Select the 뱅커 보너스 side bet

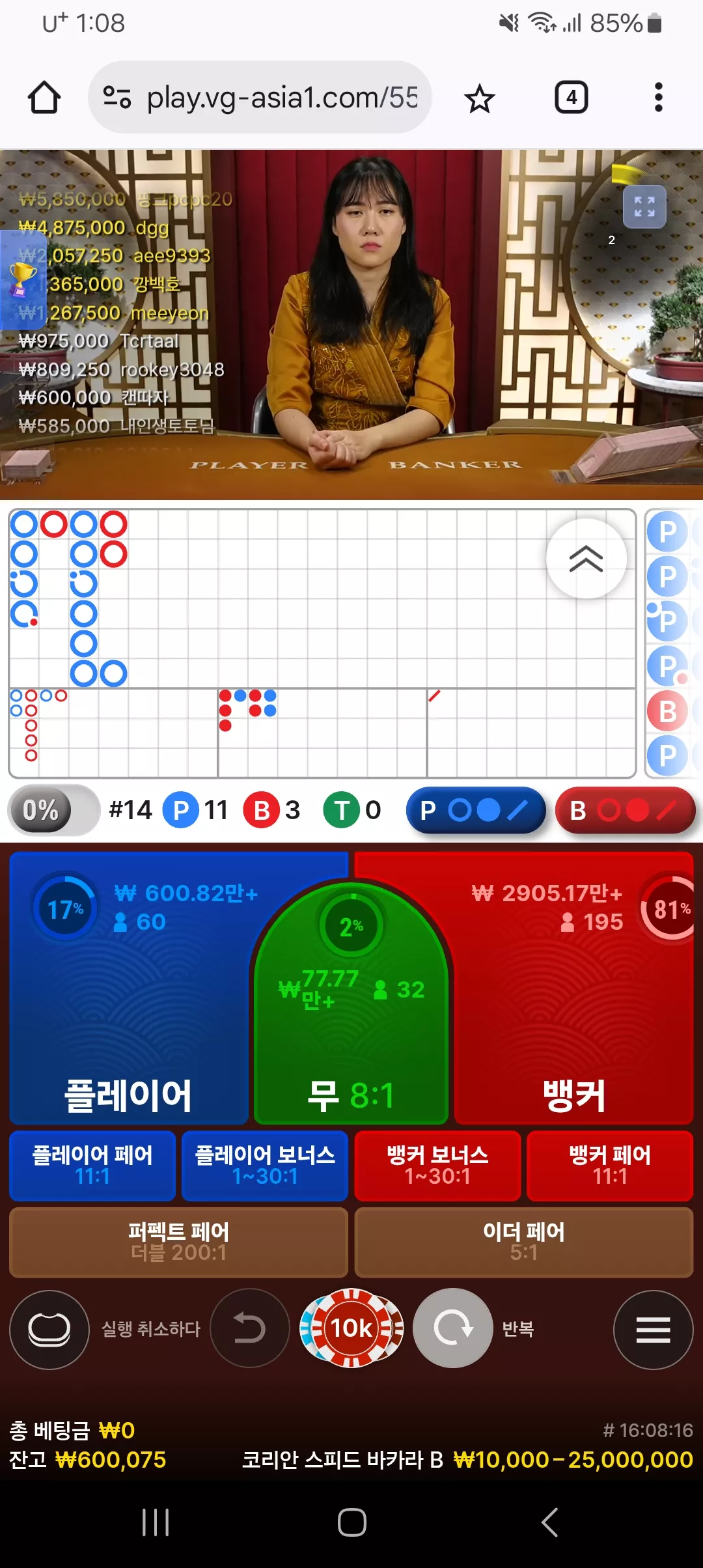click(437, 1166)
